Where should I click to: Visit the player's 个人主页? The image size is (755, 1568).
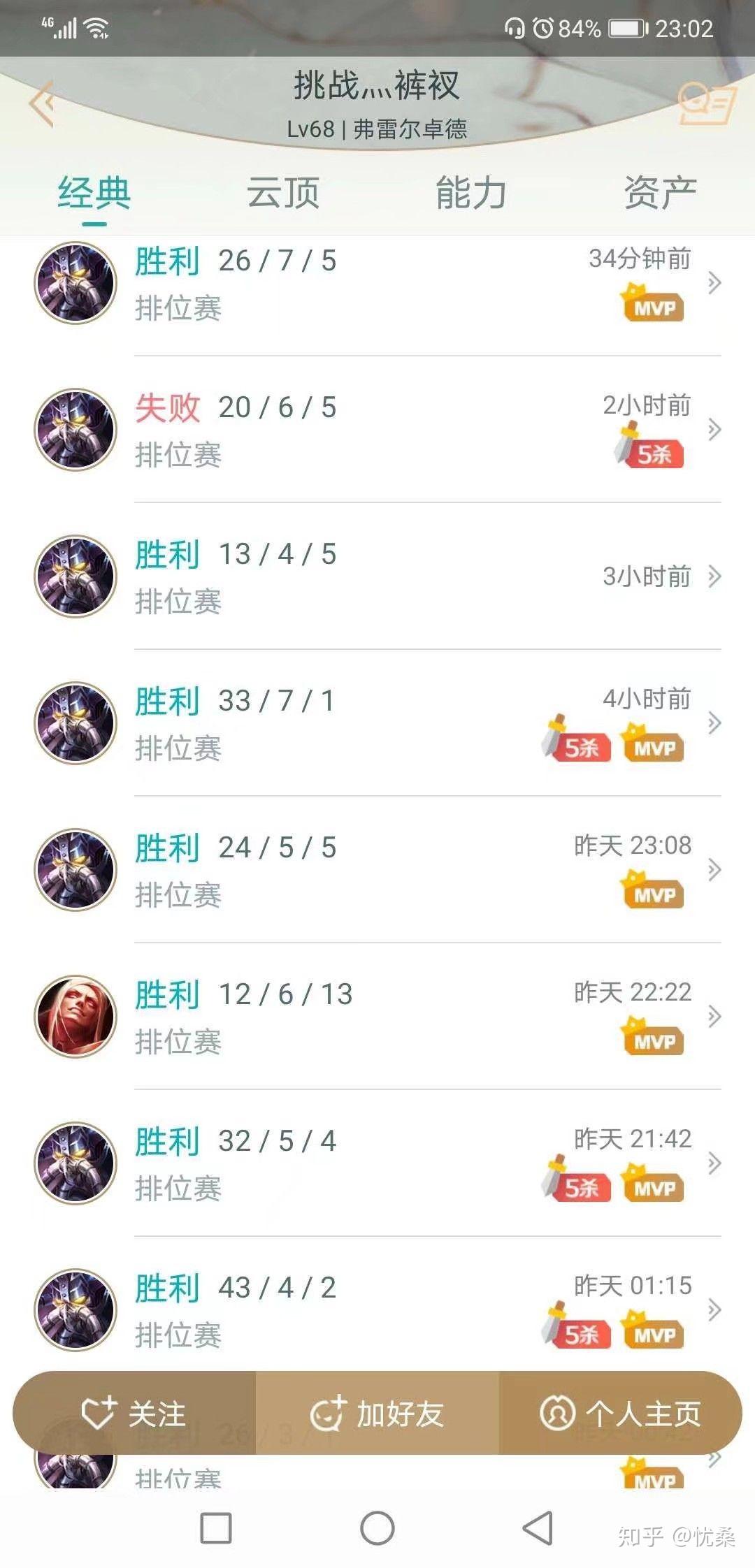621,1414
